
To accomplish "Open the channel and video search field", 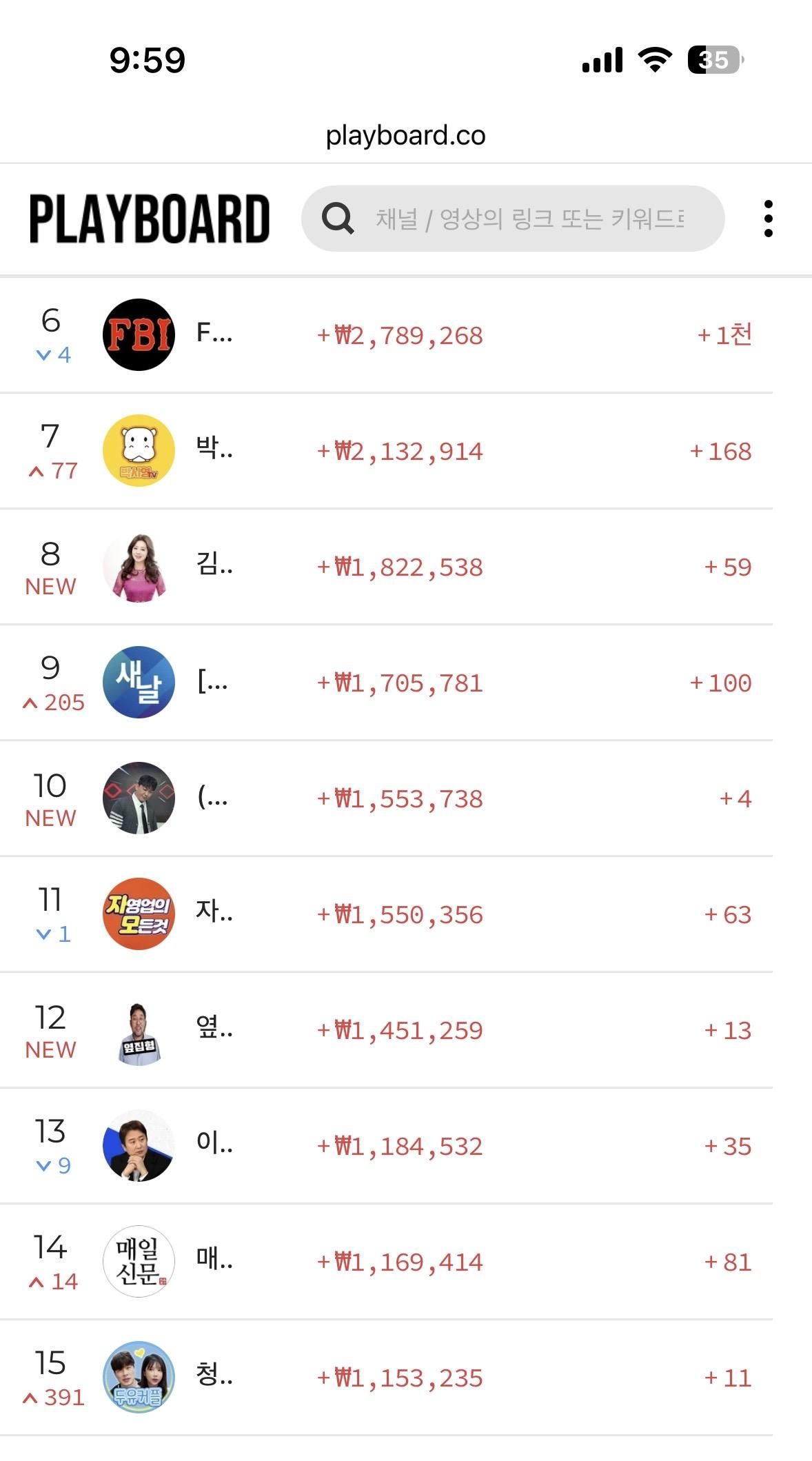I will pos(513,219).
